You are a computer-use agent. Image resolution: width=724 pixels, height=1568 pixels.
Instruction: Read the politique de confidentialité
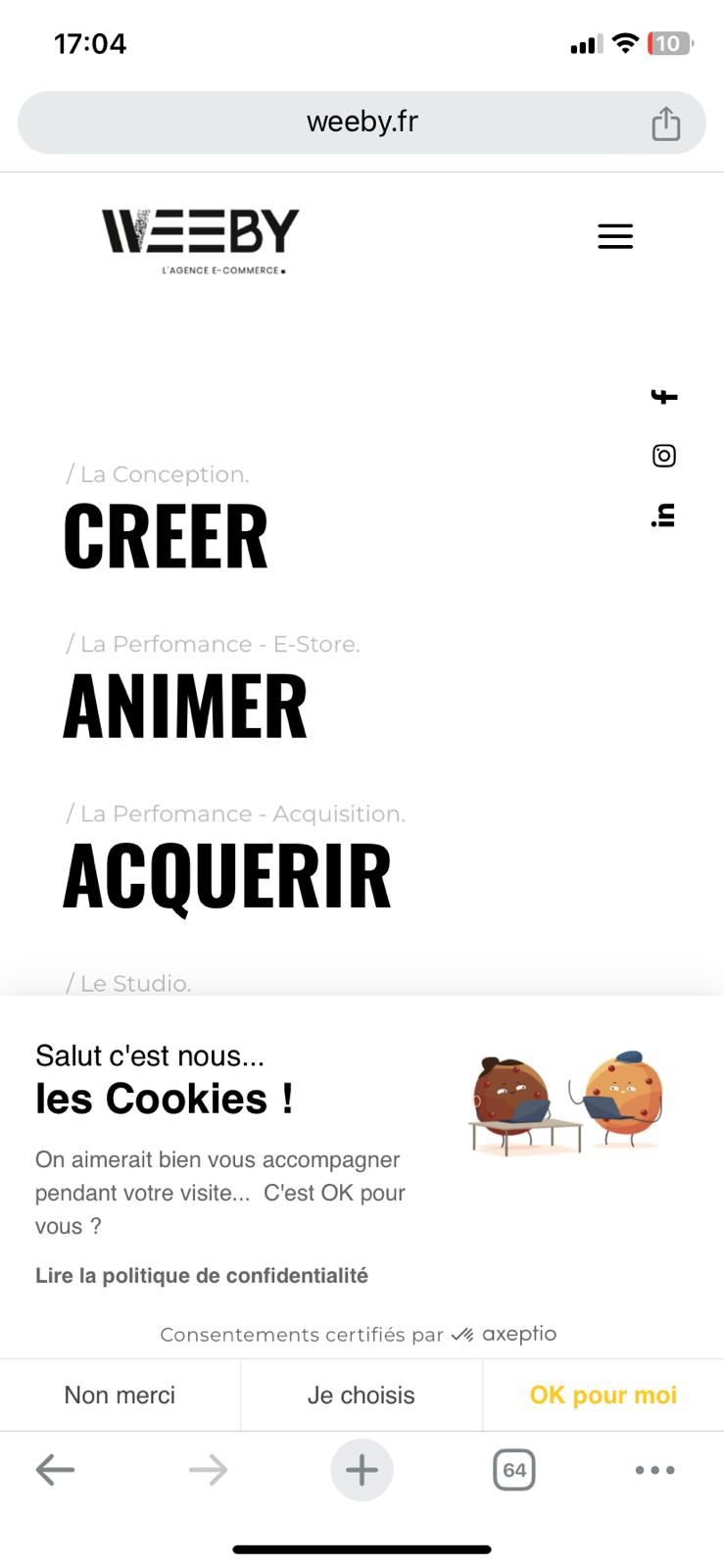pyautogui.click(x=202, y=1276)
